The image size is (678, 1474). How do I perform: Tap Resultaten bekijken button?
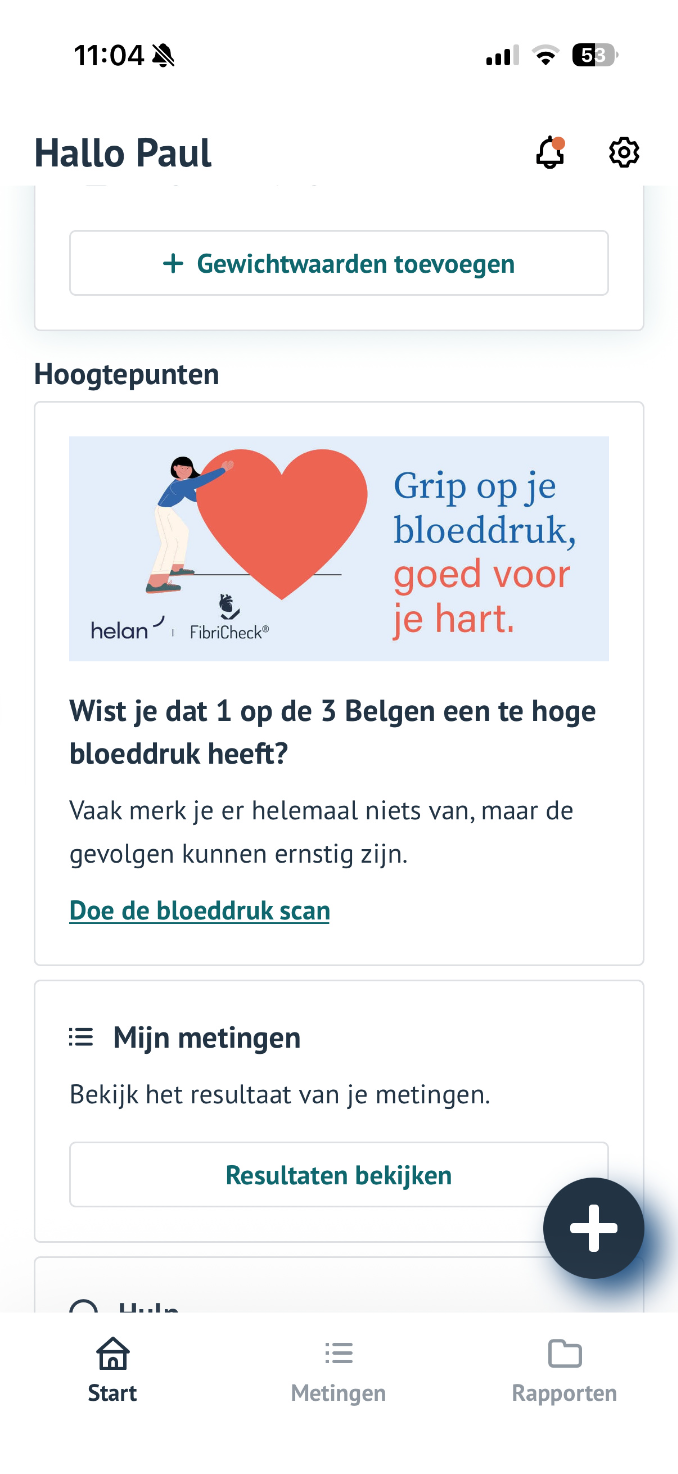pos(339,1175)
